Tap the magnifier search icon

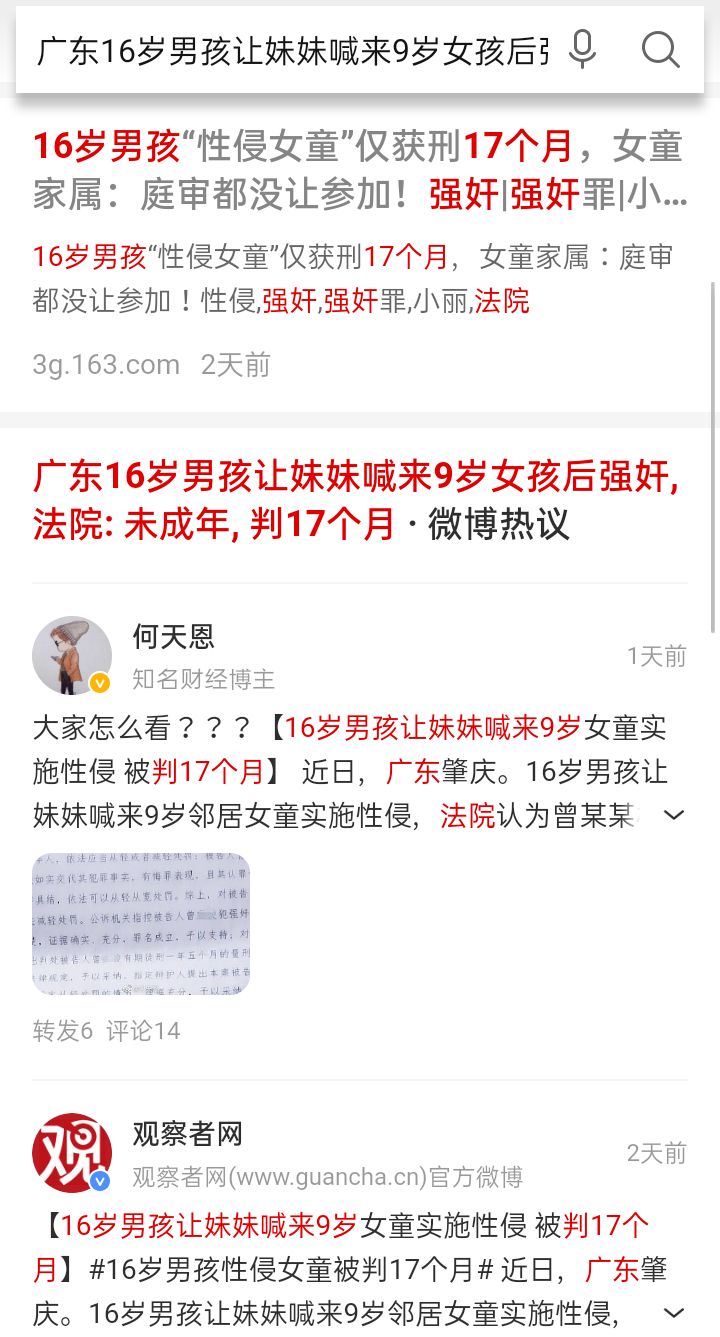point(660,49)
